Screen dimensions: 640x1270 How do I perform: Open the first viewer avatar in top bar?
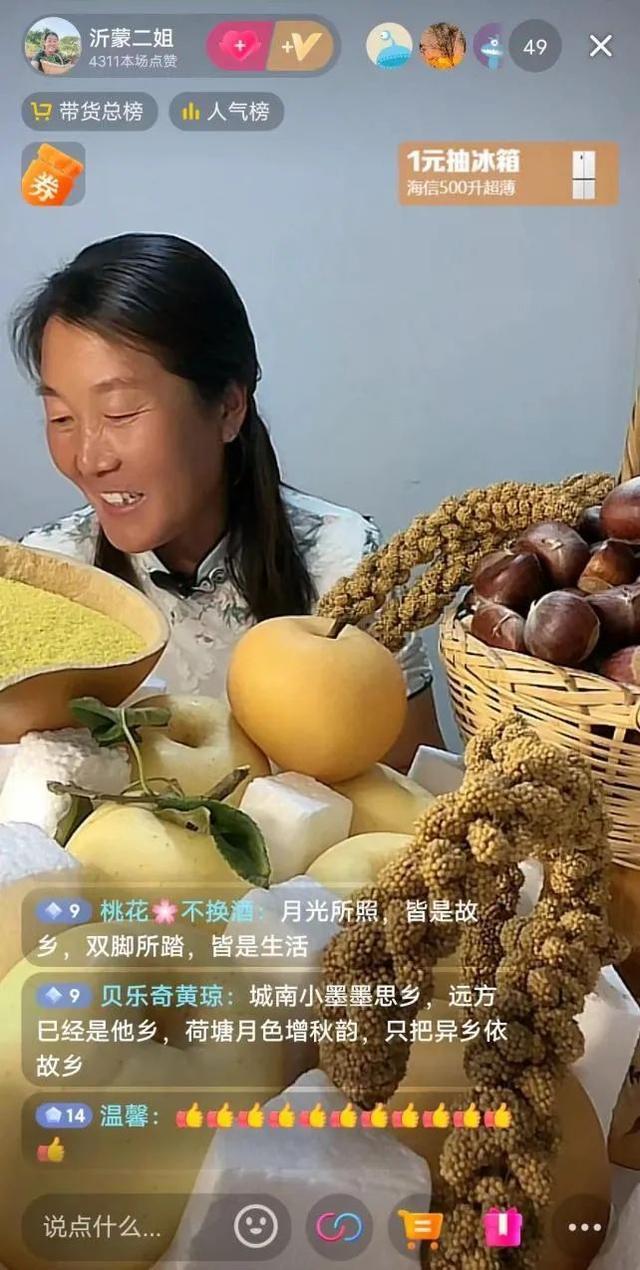389,46
